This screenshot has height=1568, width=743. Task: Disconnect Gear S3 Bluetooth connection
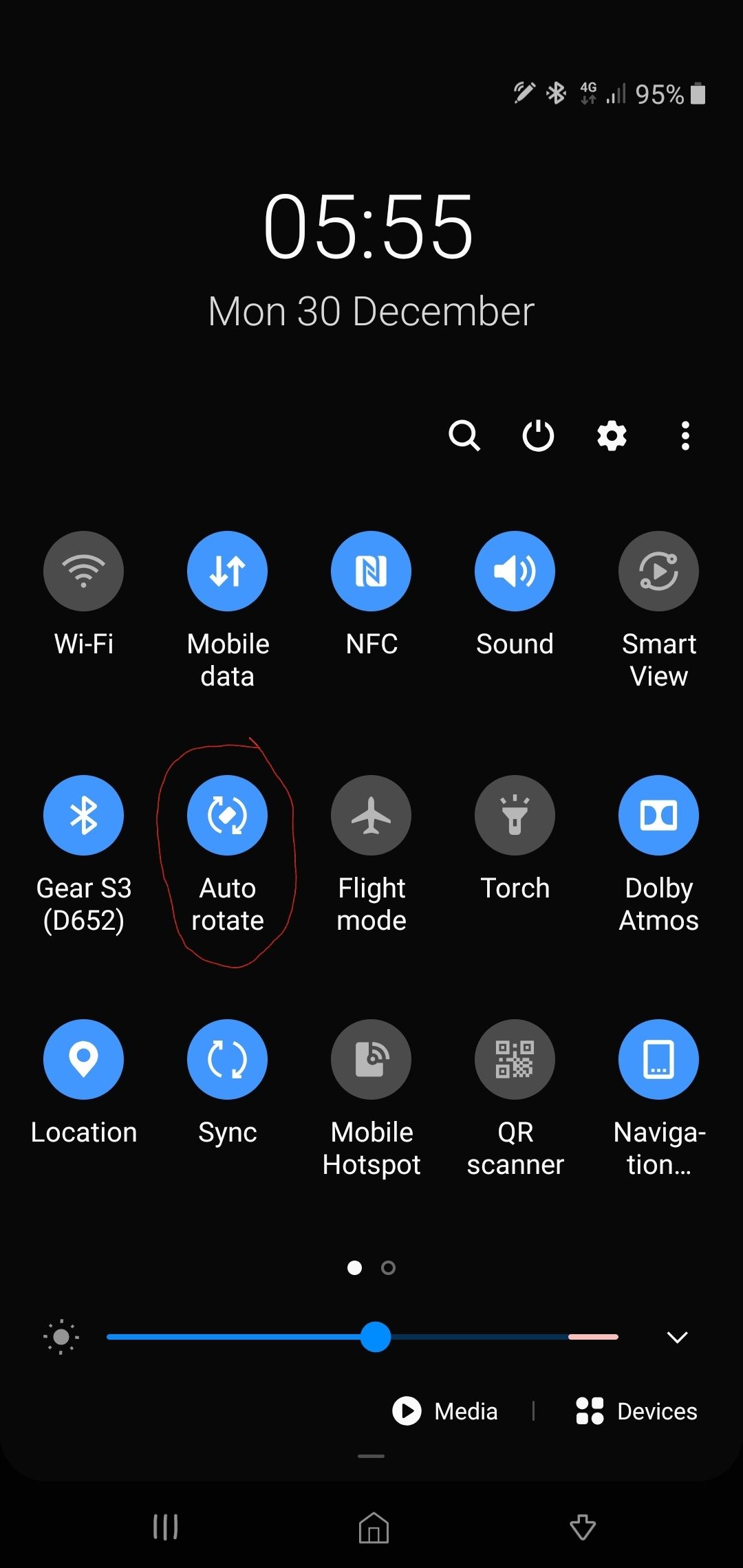coord(83,815)
